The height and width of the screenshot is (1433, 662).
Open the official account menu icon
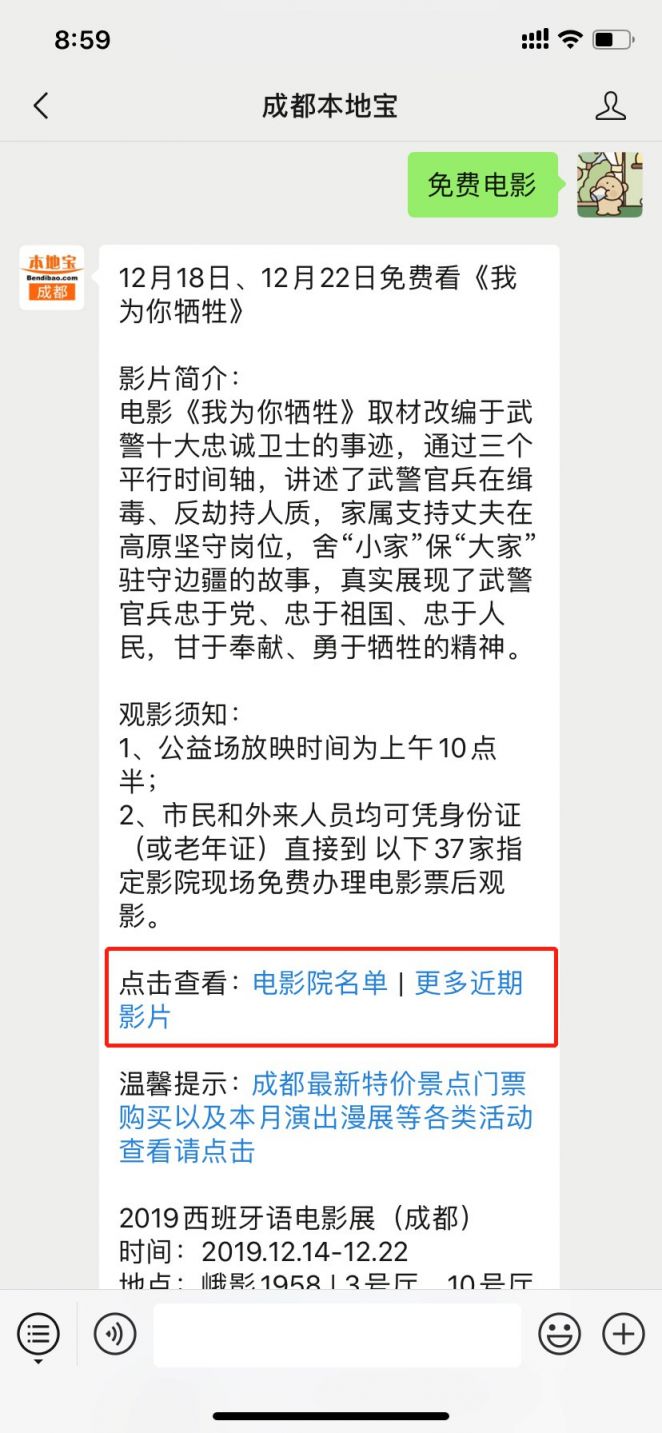point(38,1334)
